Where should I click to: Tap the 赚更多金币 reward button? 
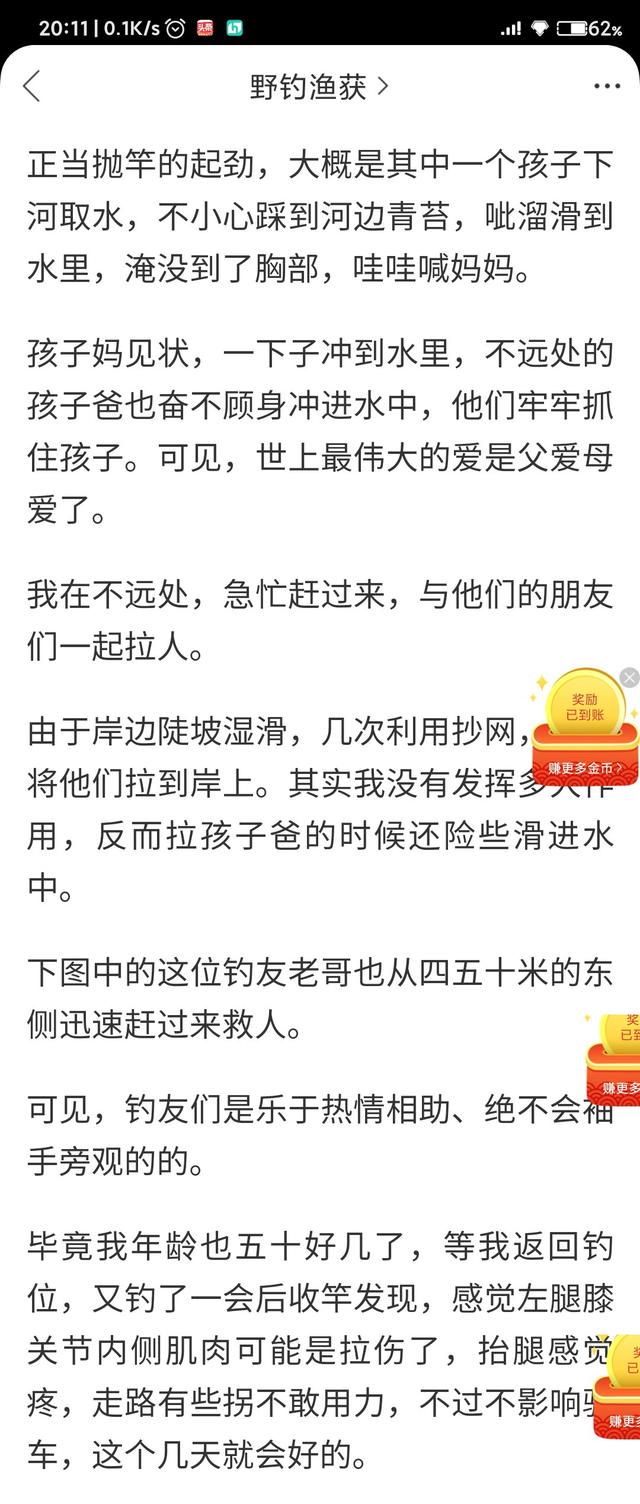585,768
